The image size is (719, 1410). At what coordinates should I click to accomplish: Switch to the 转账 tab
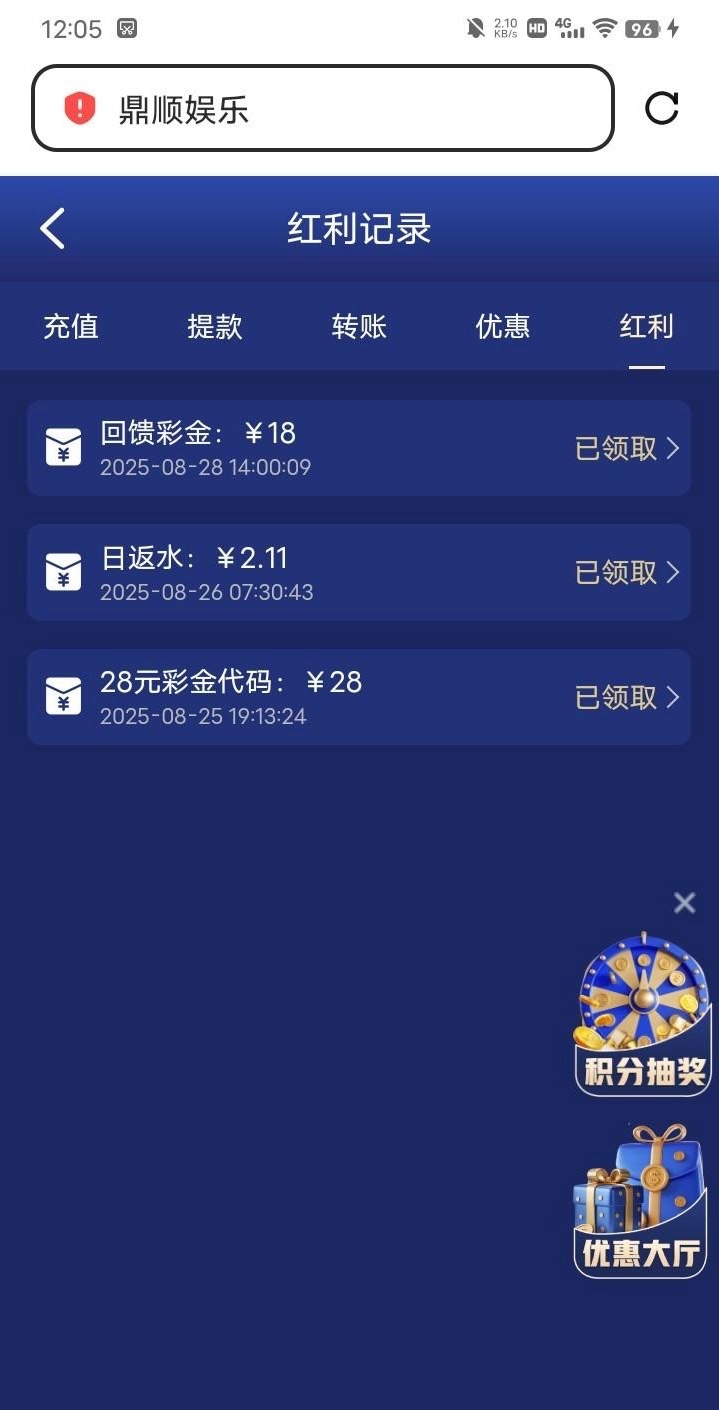pyautogui.click(x=359, y=327)
